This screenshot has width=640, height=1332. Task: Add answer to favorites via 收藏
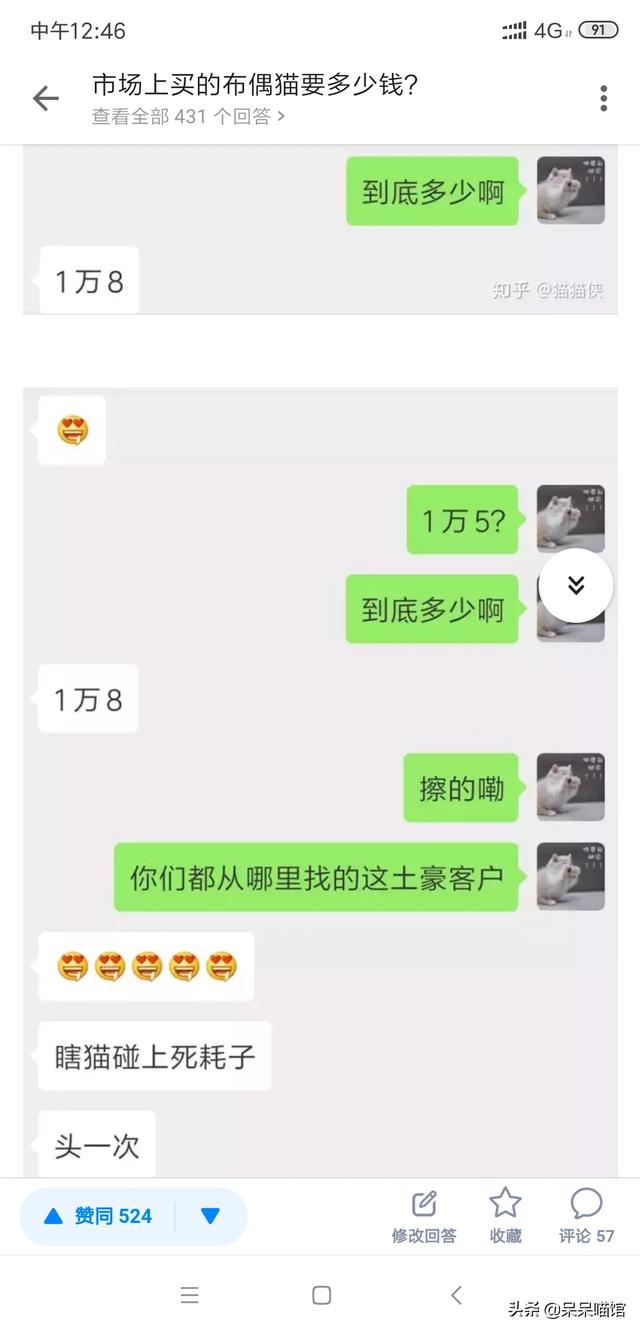505,1216
